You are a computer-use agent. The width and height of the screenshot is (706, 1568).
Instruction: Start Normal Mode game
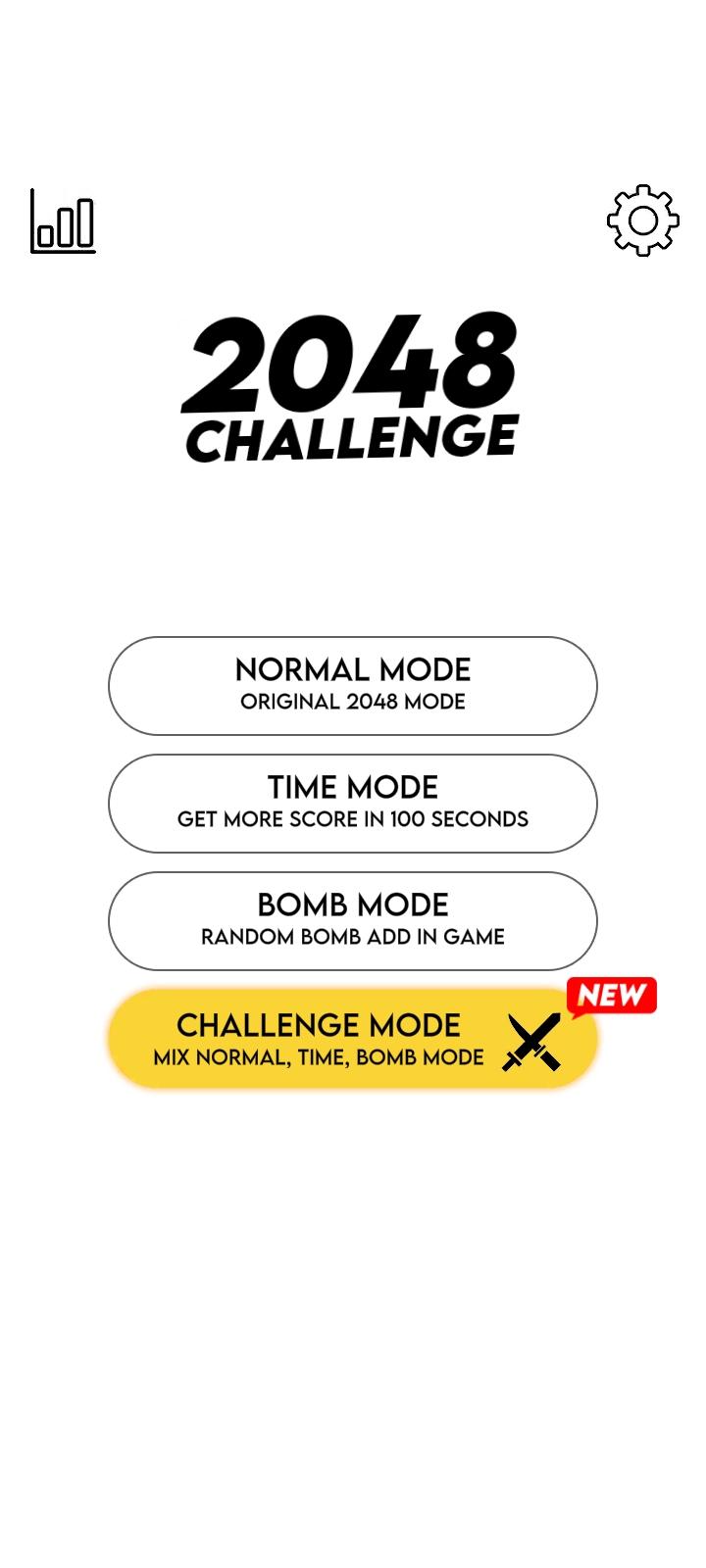[x=353, y=686]
